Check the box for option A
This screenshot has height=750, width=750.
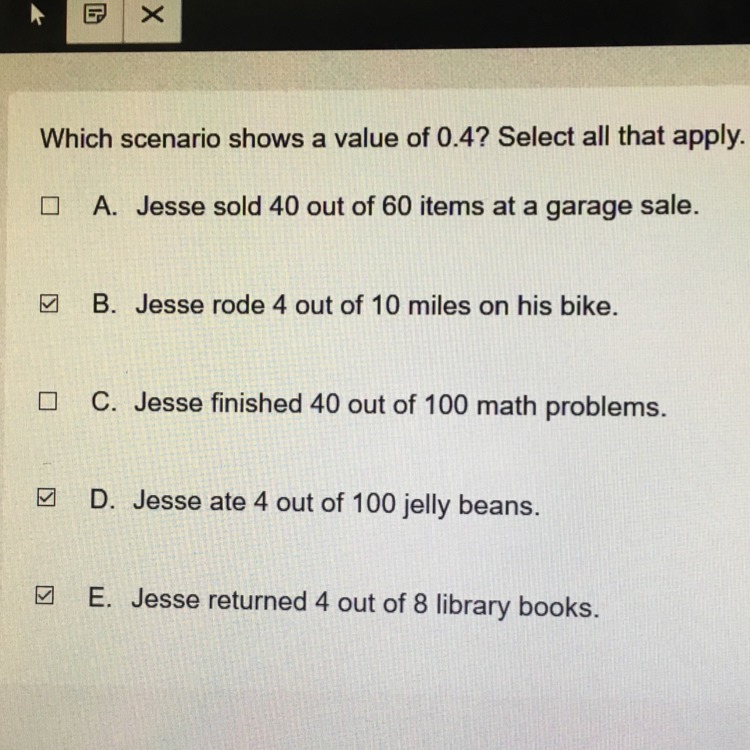point(47,207)
